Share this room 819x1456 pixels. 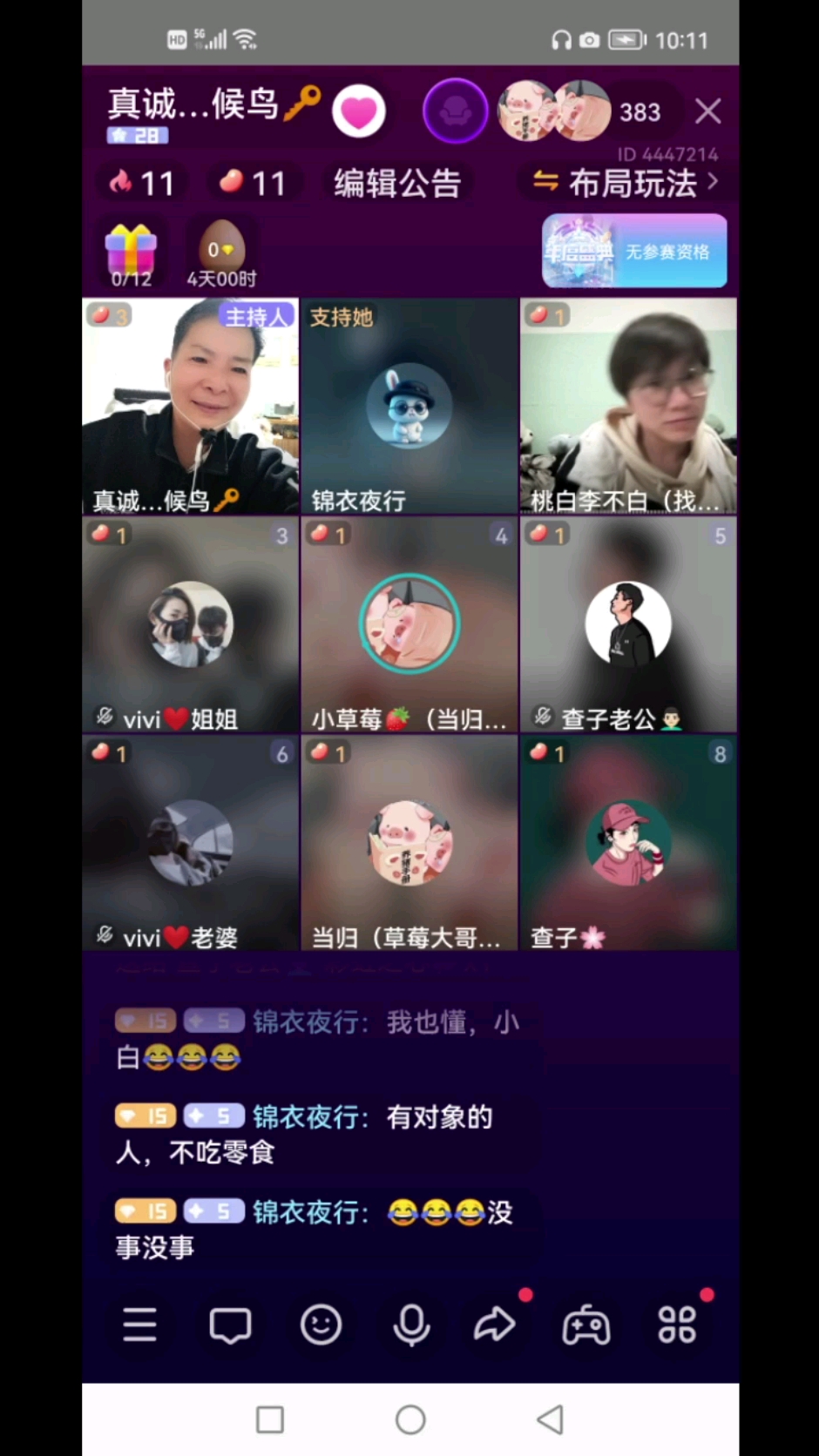tap(495, 1325)
